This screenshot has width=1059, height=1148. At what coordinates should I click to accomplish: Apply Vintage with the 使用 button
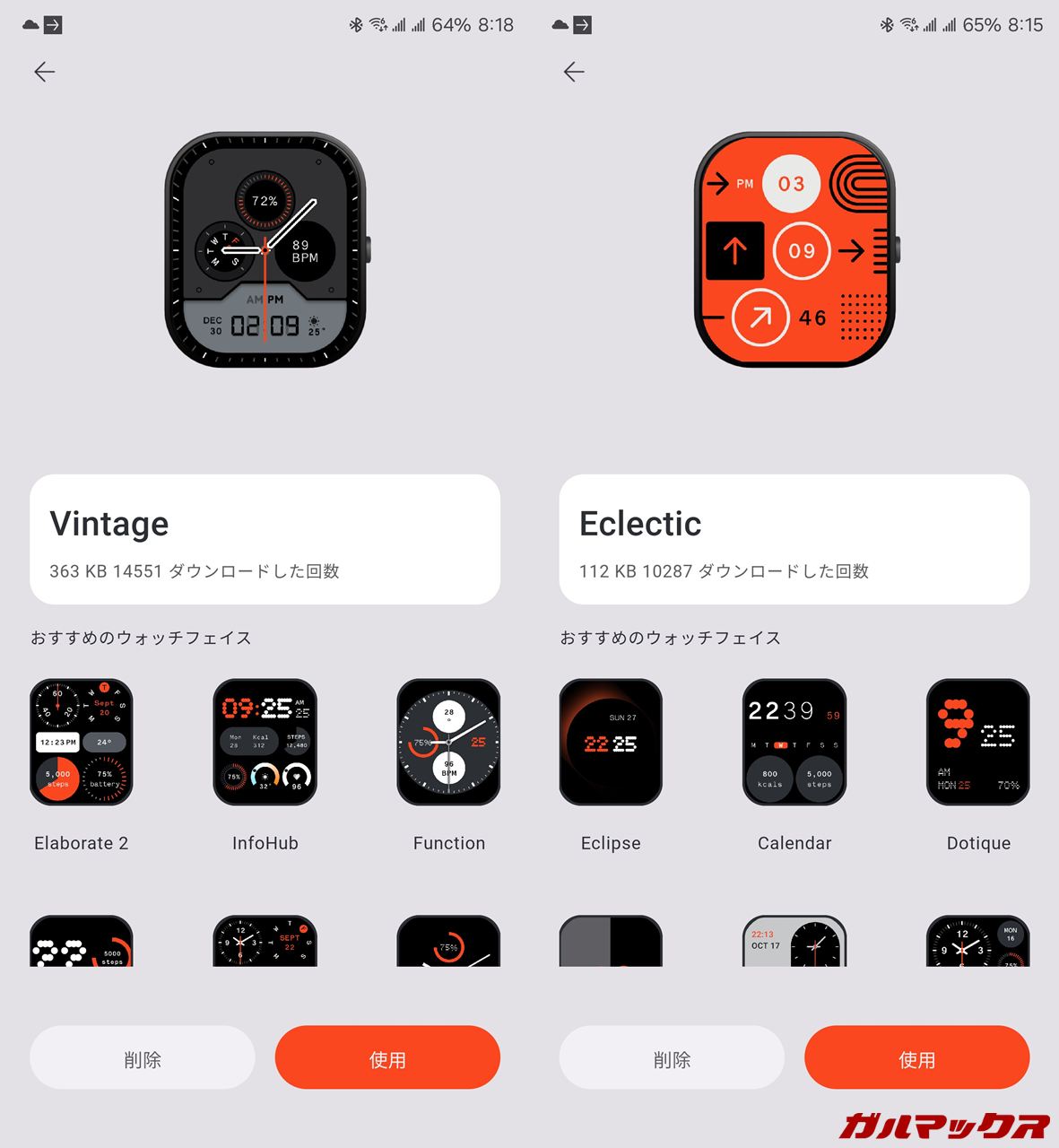coord(387,1058)
